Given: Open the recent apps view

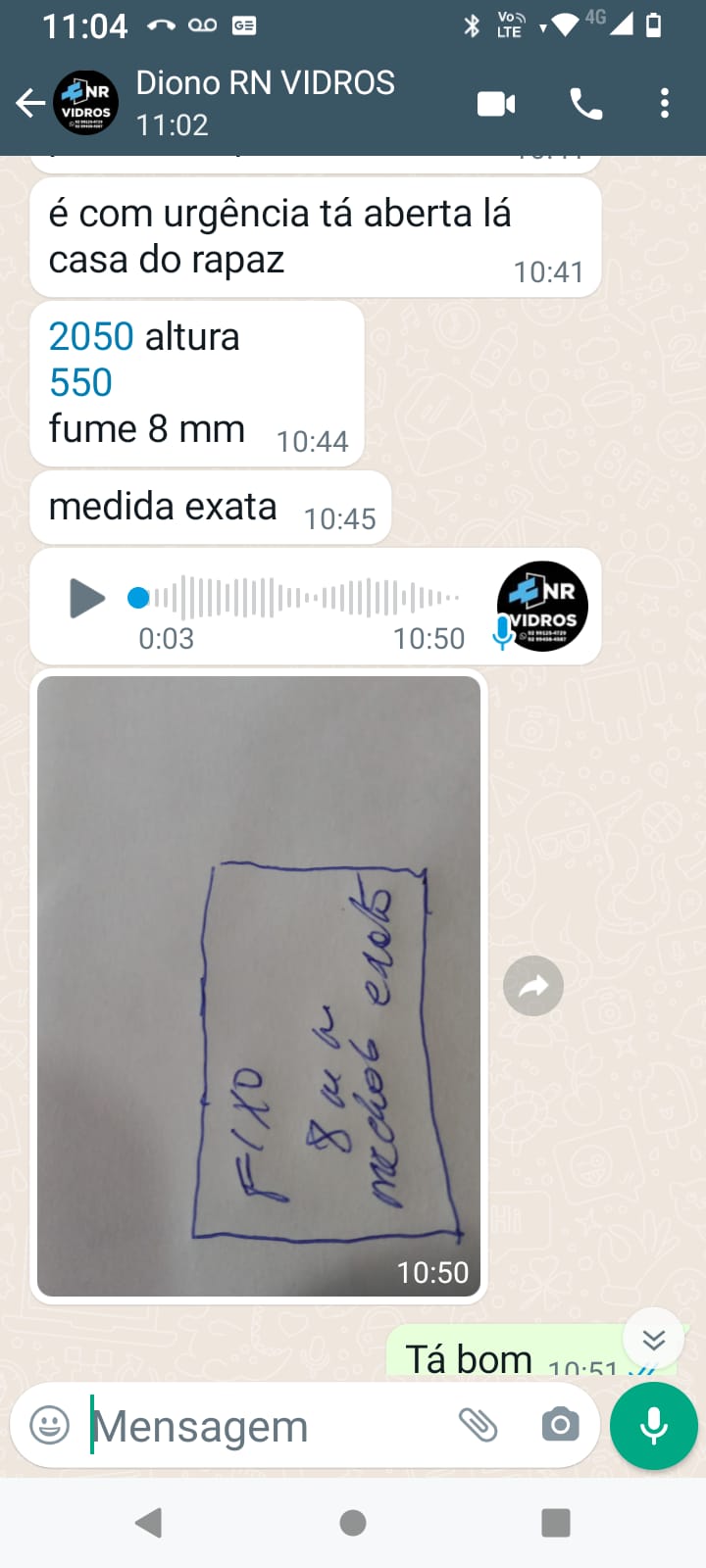Looking at the screenshot, I should [x=556, y=1522].
